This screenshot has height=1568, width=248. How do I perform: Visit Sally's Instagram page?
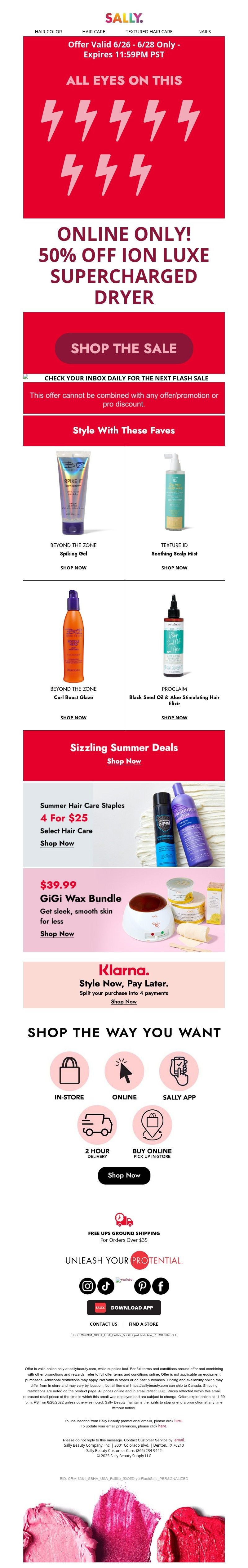[87, 1286]
